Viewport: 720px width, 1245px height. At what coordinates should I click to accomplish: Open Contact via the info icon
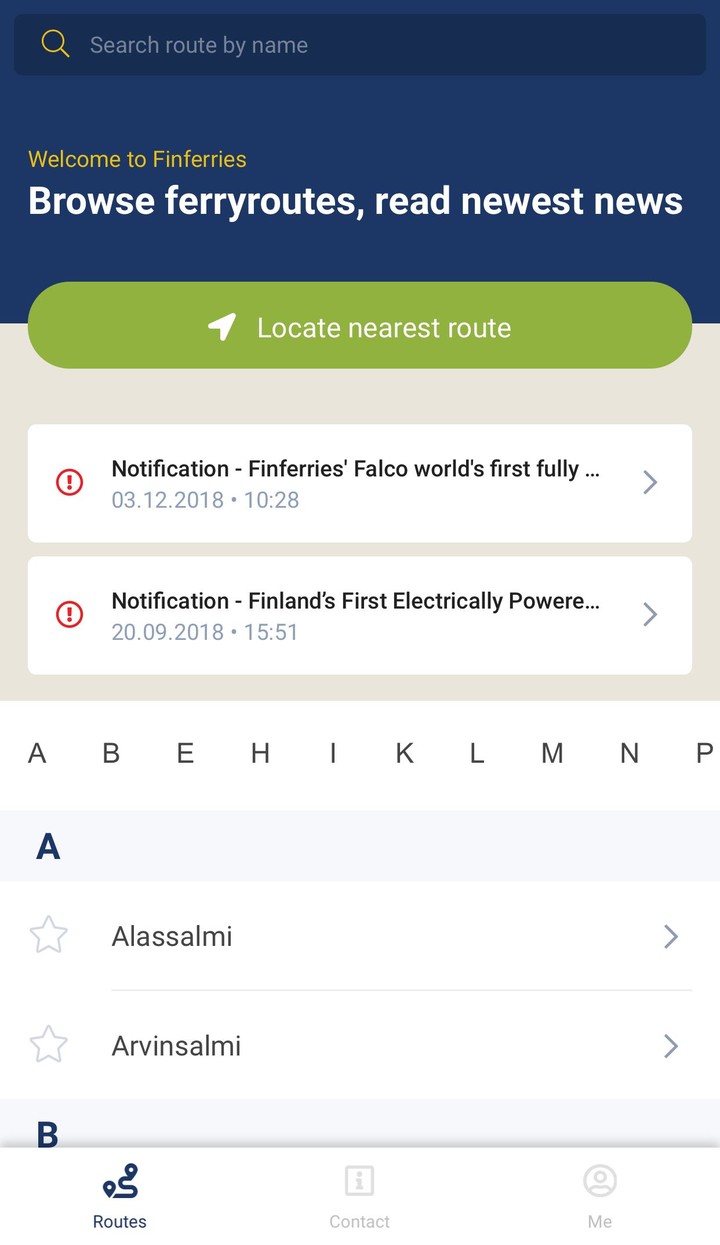point(359,1180)
